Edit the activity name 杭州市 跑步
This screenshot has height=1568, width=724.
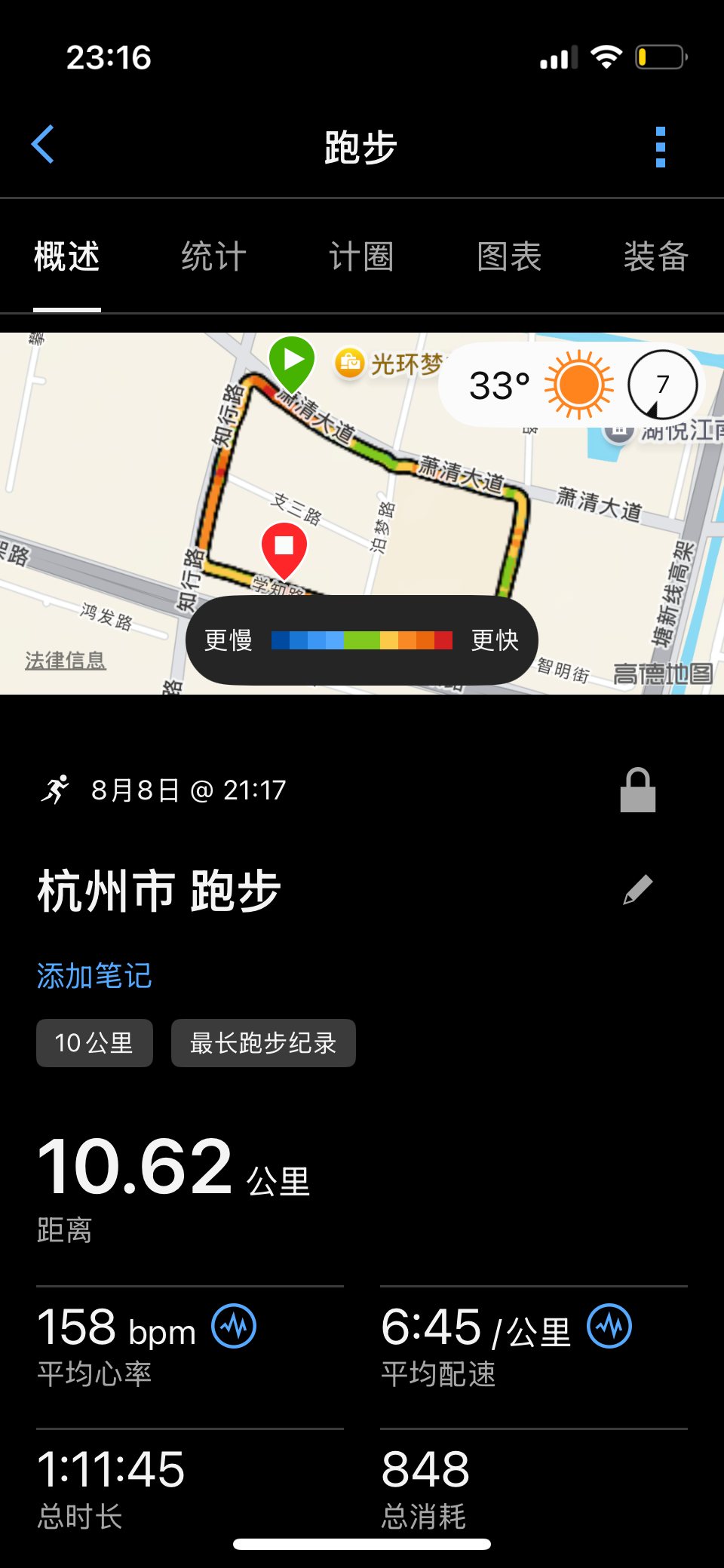click(x=637, y=890)
